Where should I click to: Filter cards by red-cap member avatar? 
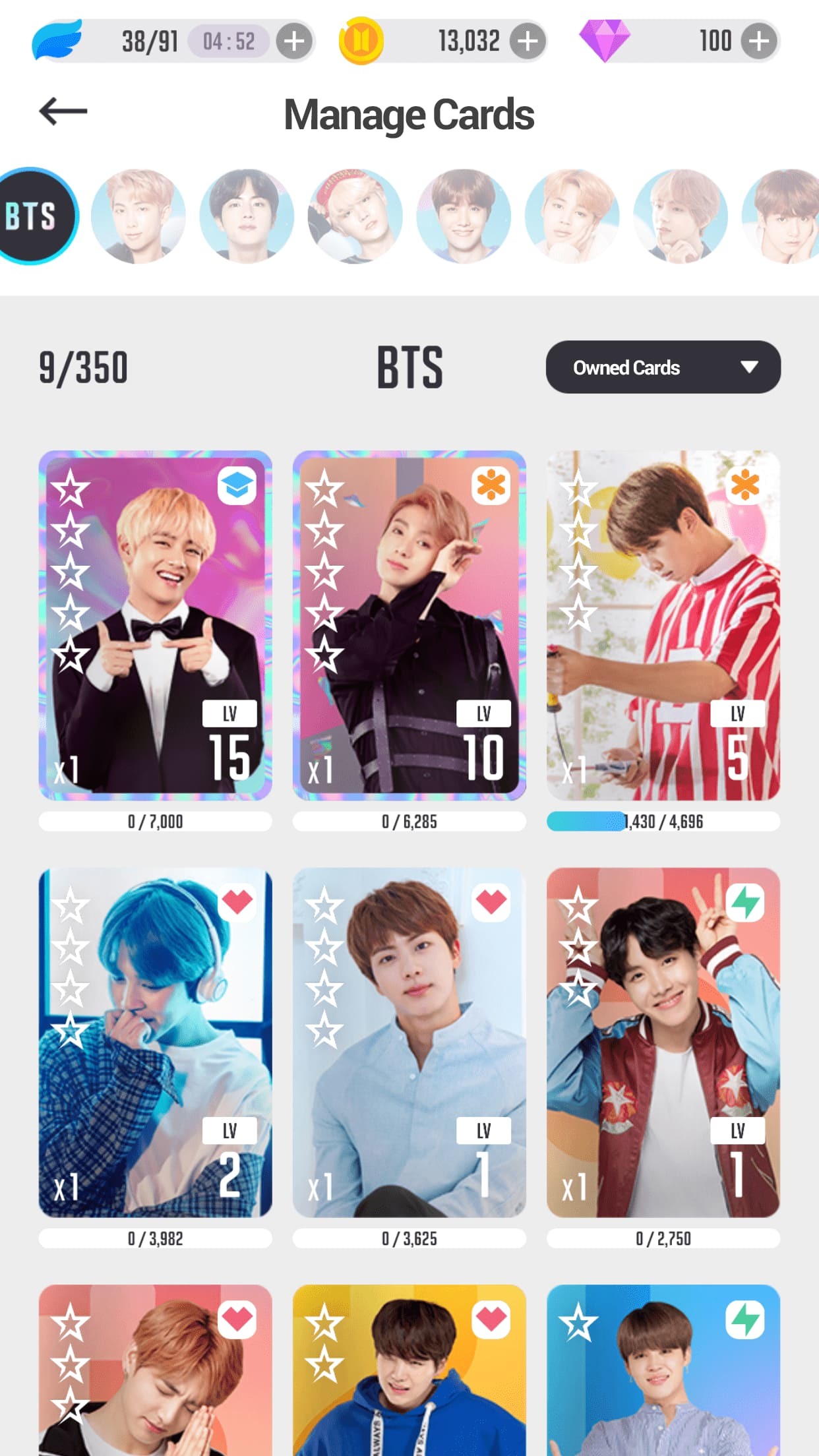(355, 216)
